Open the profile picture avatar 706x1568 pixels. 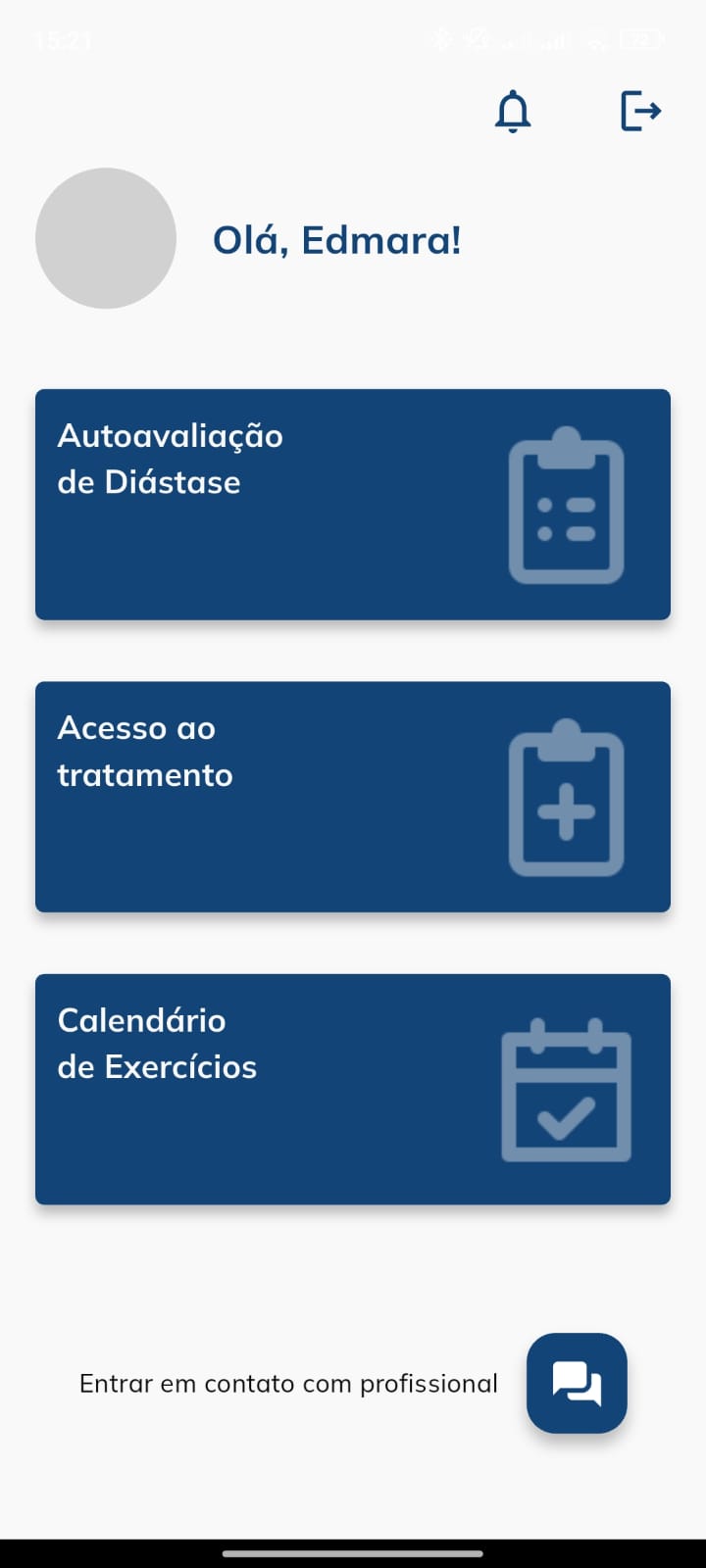pyautogui.click(x=106, y=238)
